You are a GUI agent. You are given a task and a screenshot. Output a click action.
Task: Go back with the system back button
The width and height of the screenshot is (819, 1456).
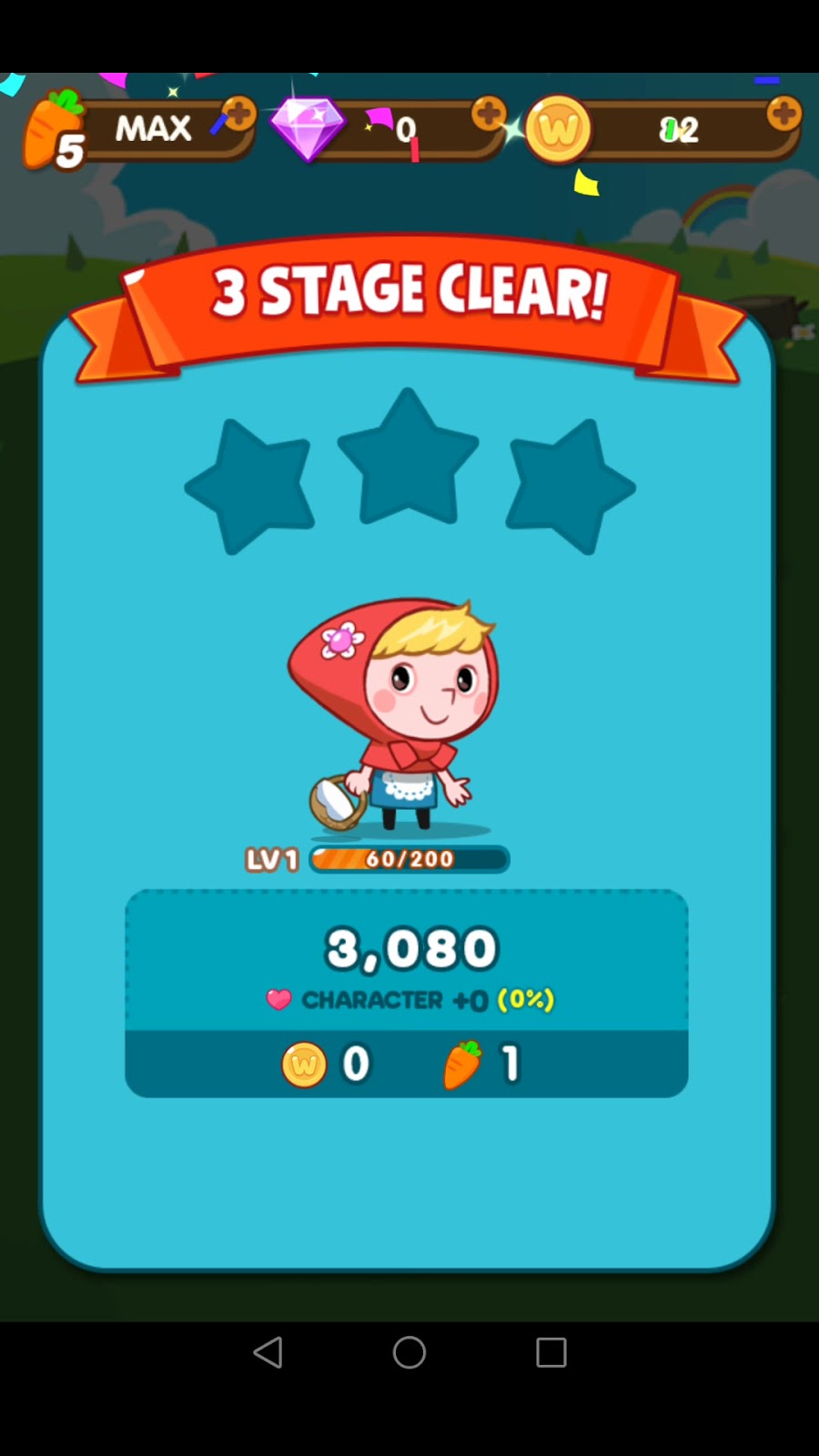coord(268,1352)
